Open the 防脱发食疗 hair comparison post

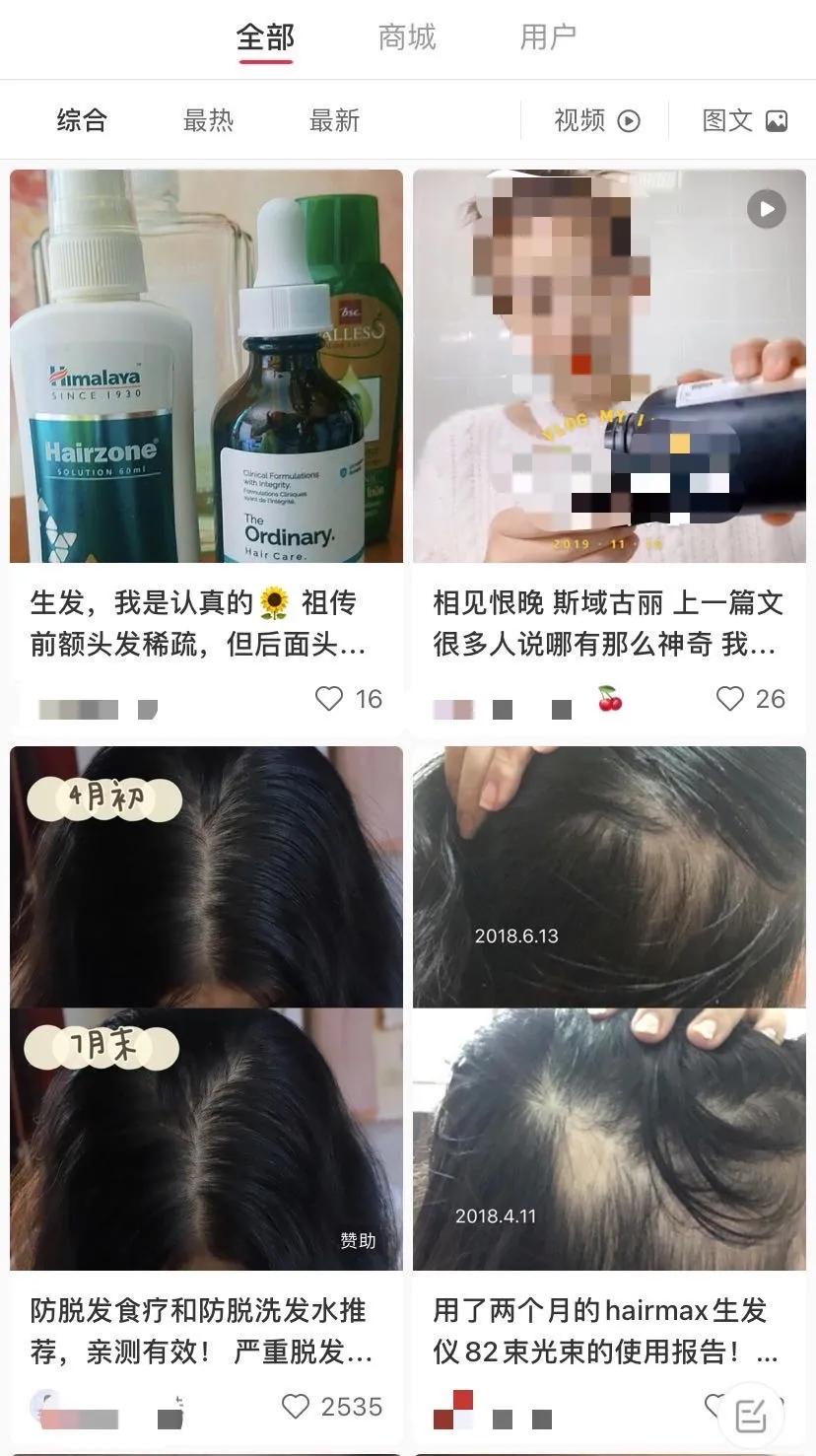coord(206,1007)
